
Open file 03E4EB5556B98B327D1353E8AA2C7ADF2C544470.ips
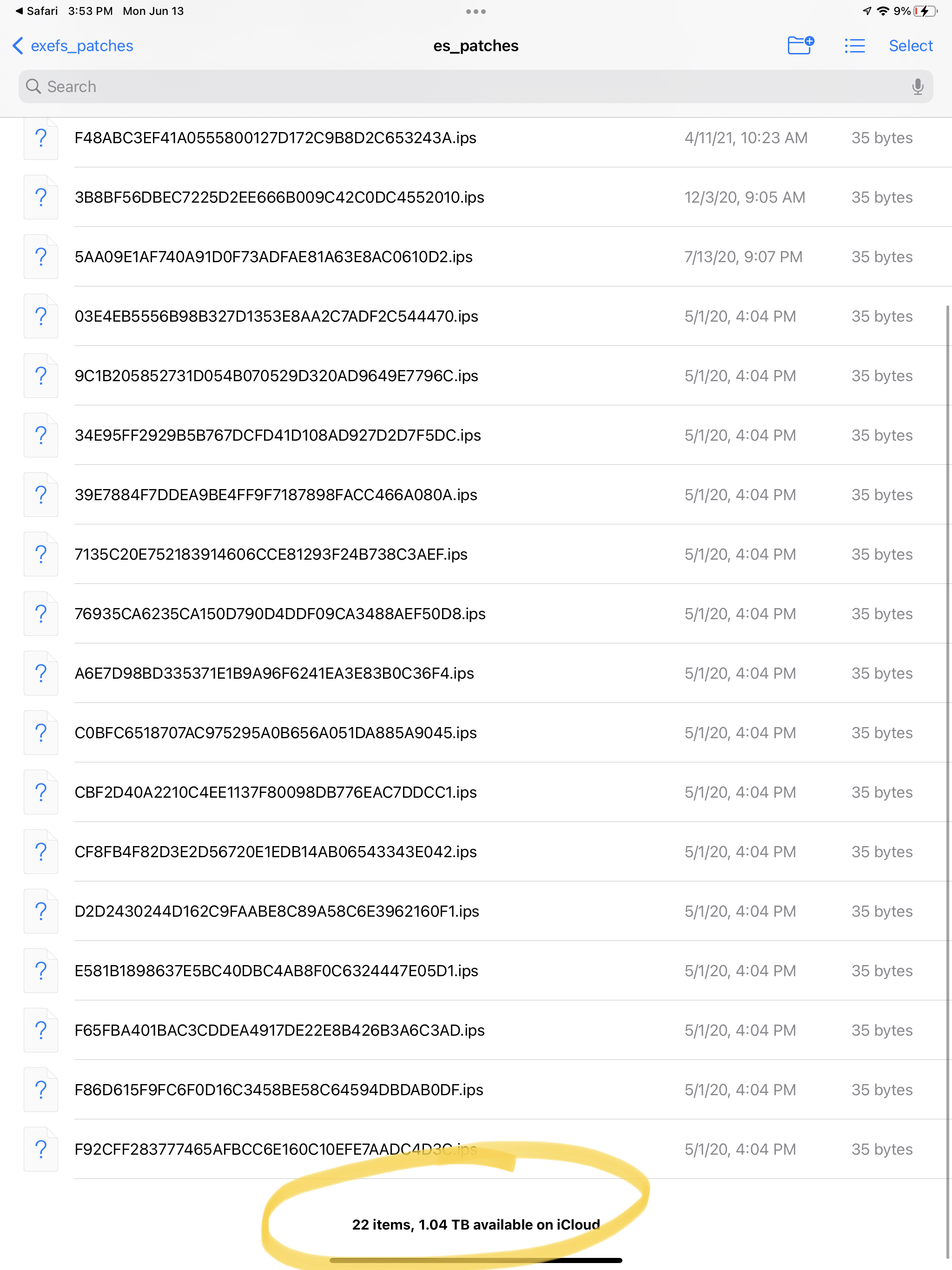[x=476, y=317]
